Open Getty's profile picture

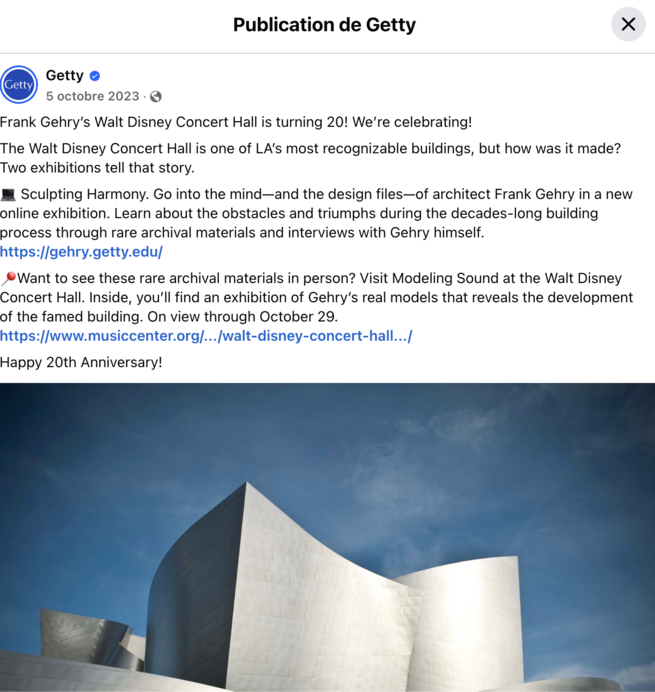[x=19, y=85]
